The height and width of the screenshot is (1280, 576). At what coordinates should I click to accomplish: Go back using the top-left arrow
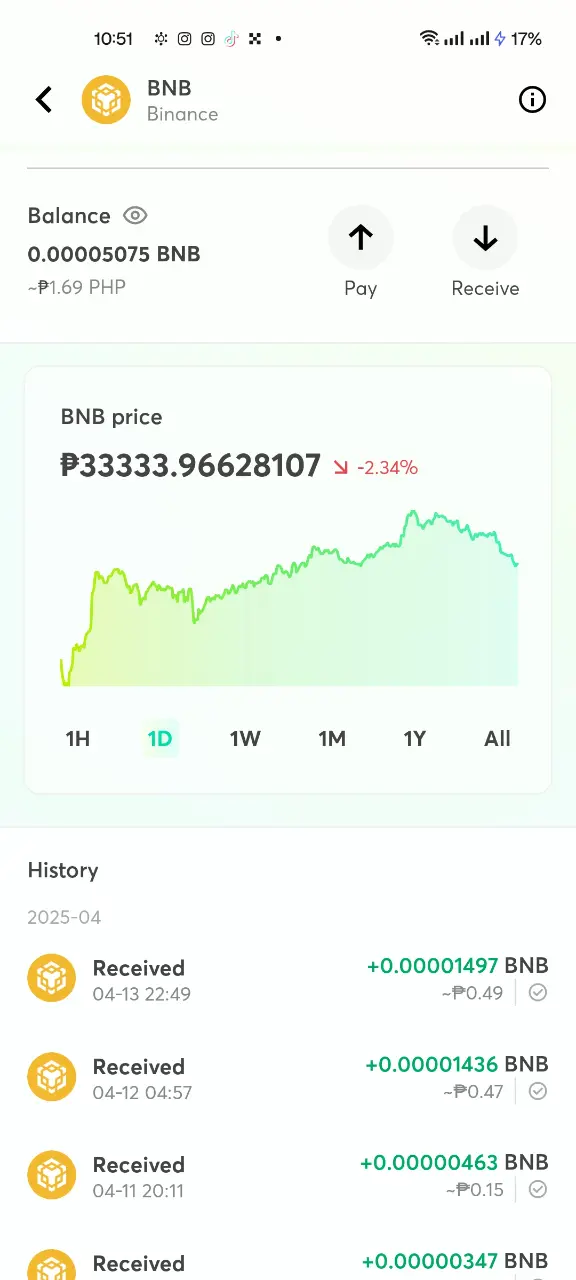[x=44, y=99]
